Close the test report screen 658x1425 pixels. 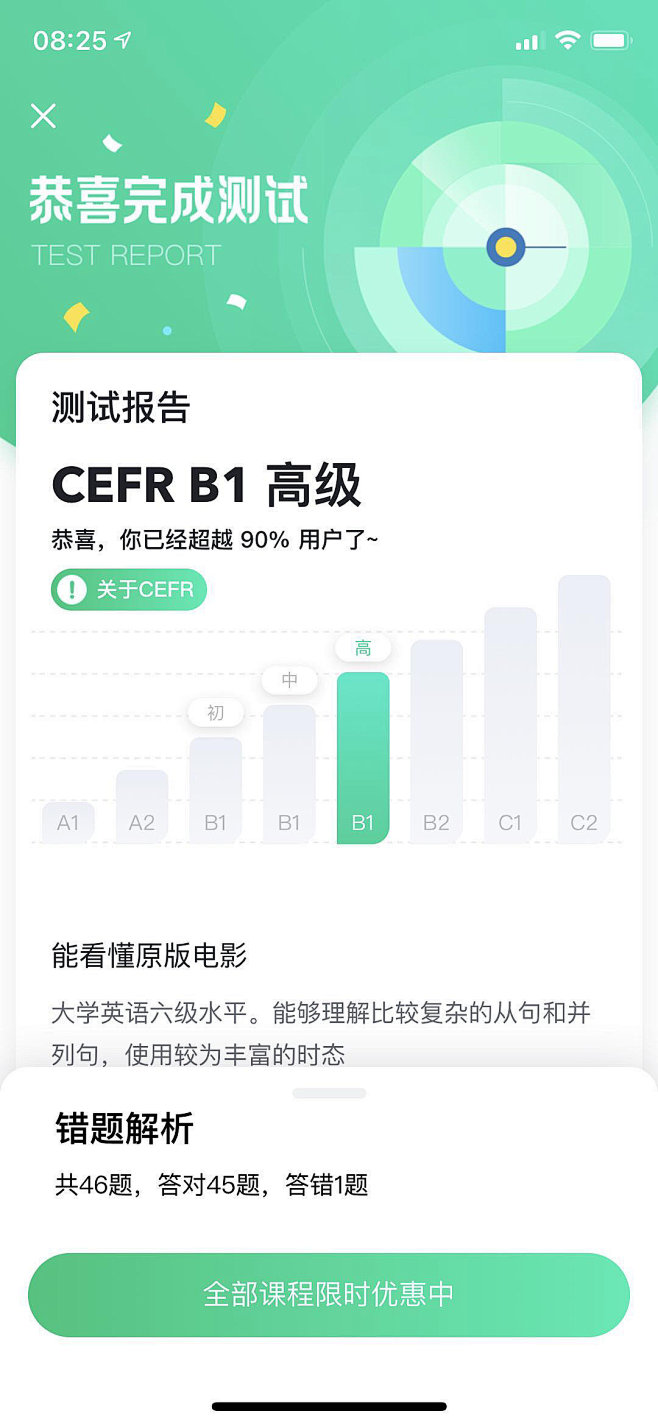tap(43, 116)
